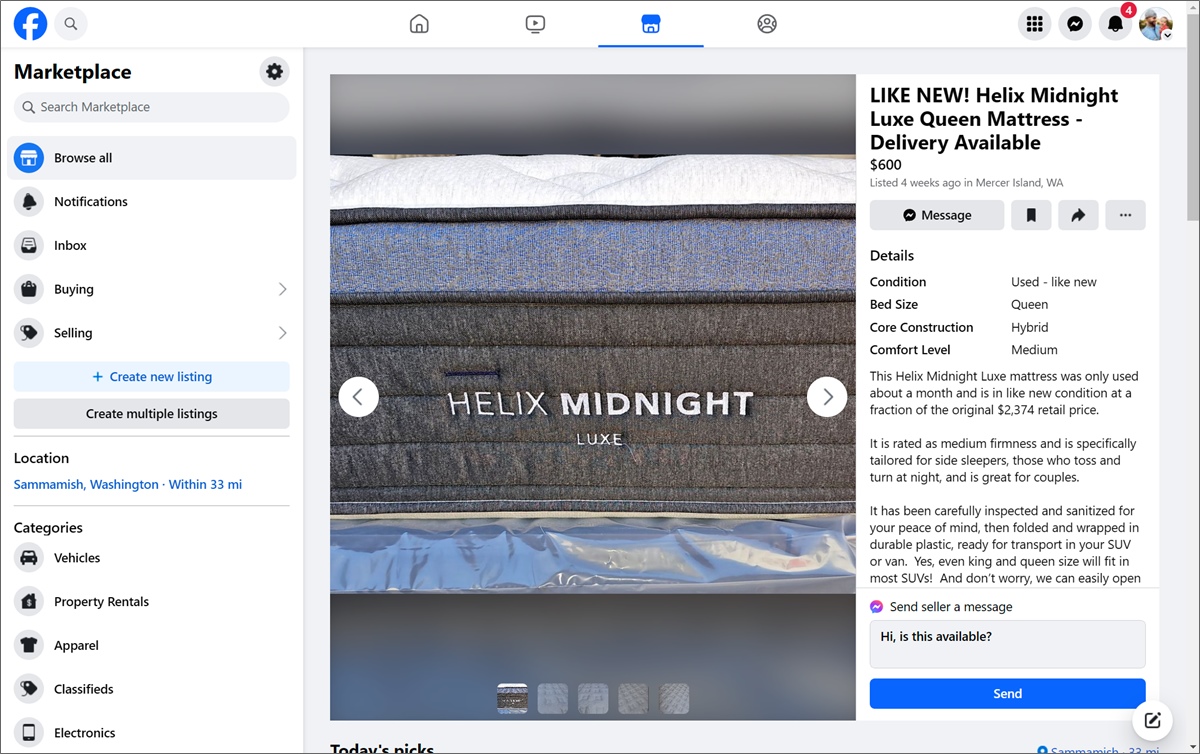Open the notifications bell
The image size is (1200, 754).
click(1115, 24)
